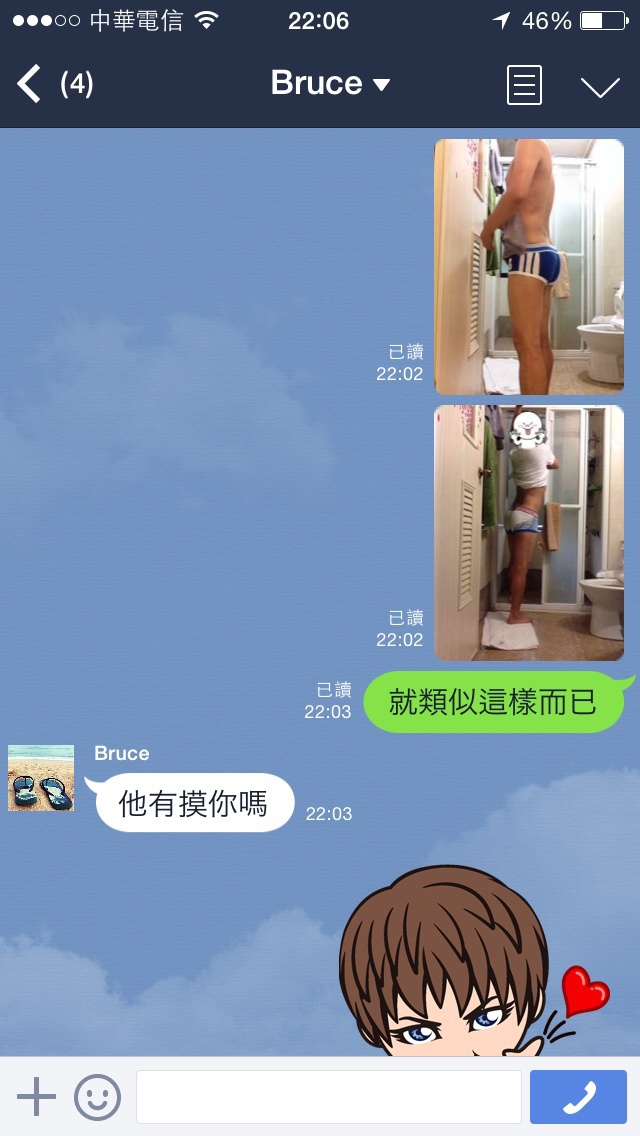Tap the plus attachment icon
This screenshot has width=640, height=1136.
point(36,1097)
